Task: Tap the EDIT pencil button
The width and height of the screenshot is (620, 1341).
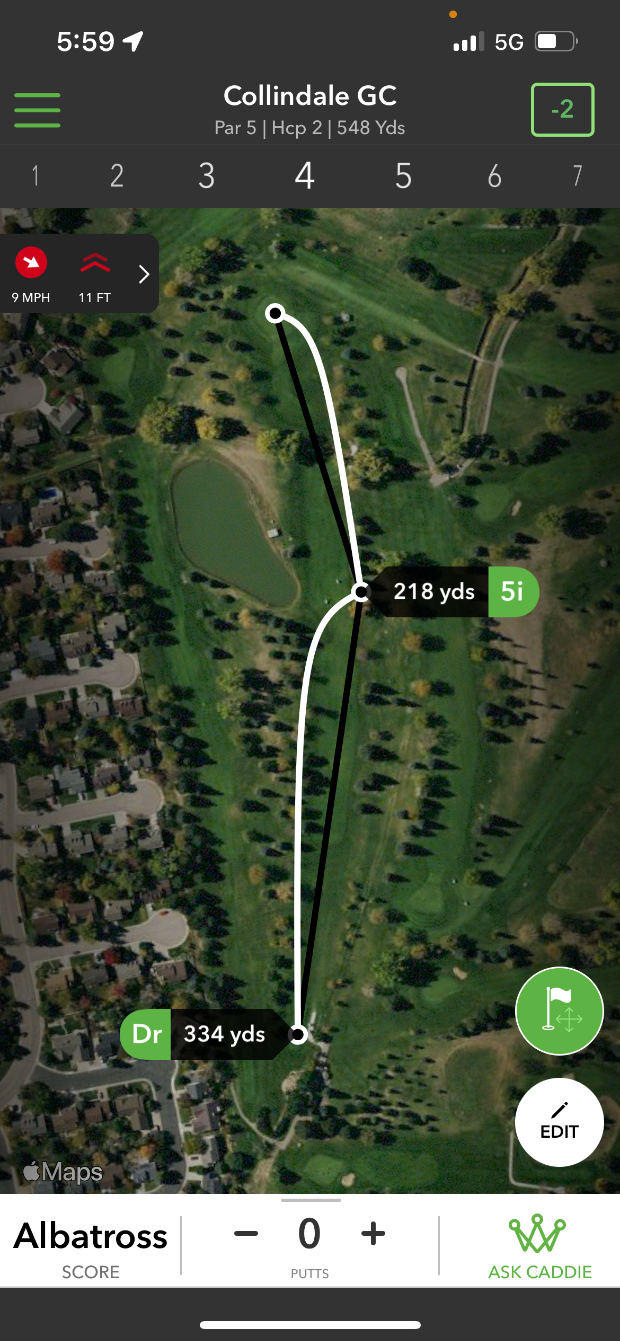Action: [559, 1122]
